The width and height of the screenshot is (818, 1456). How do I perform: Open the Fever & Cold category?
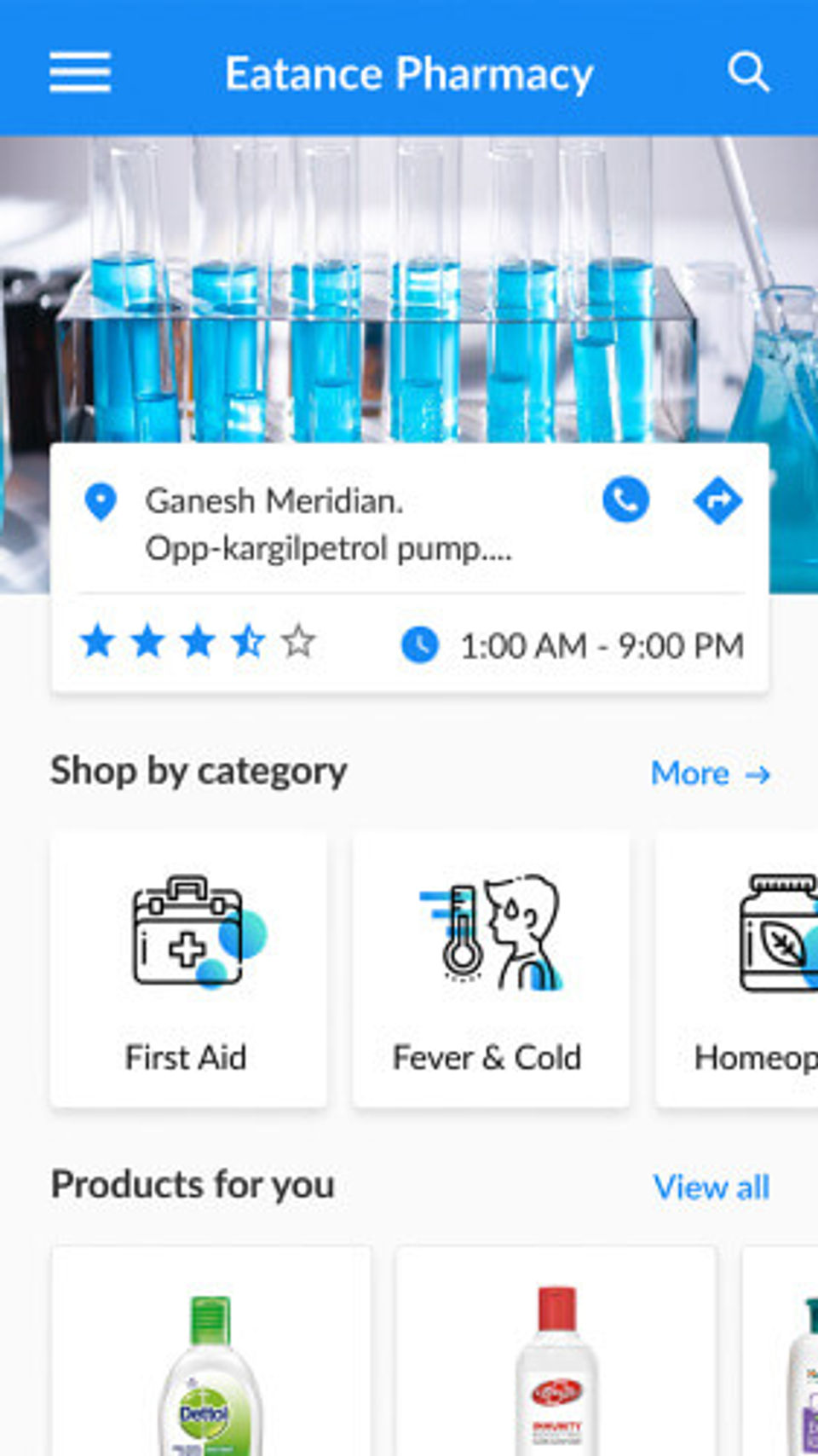coord(491,970)
